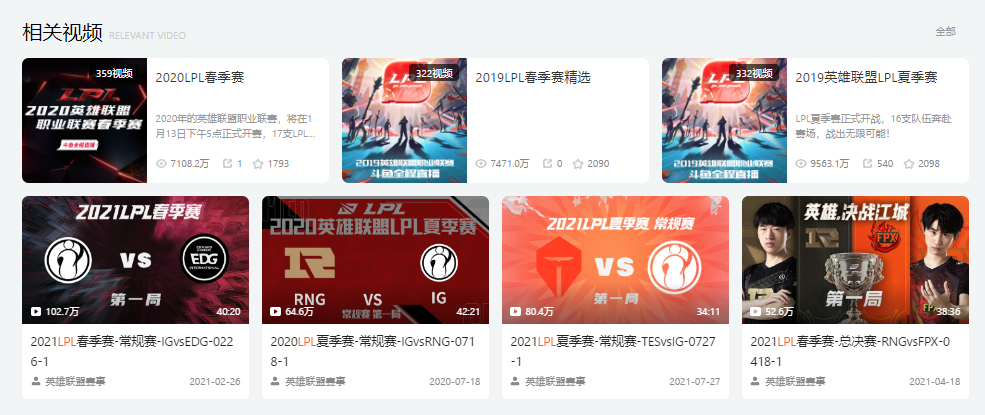Play the IGvsRNG-0718-1 summer match video
The image size is (985, 415).
pos(375,260)
